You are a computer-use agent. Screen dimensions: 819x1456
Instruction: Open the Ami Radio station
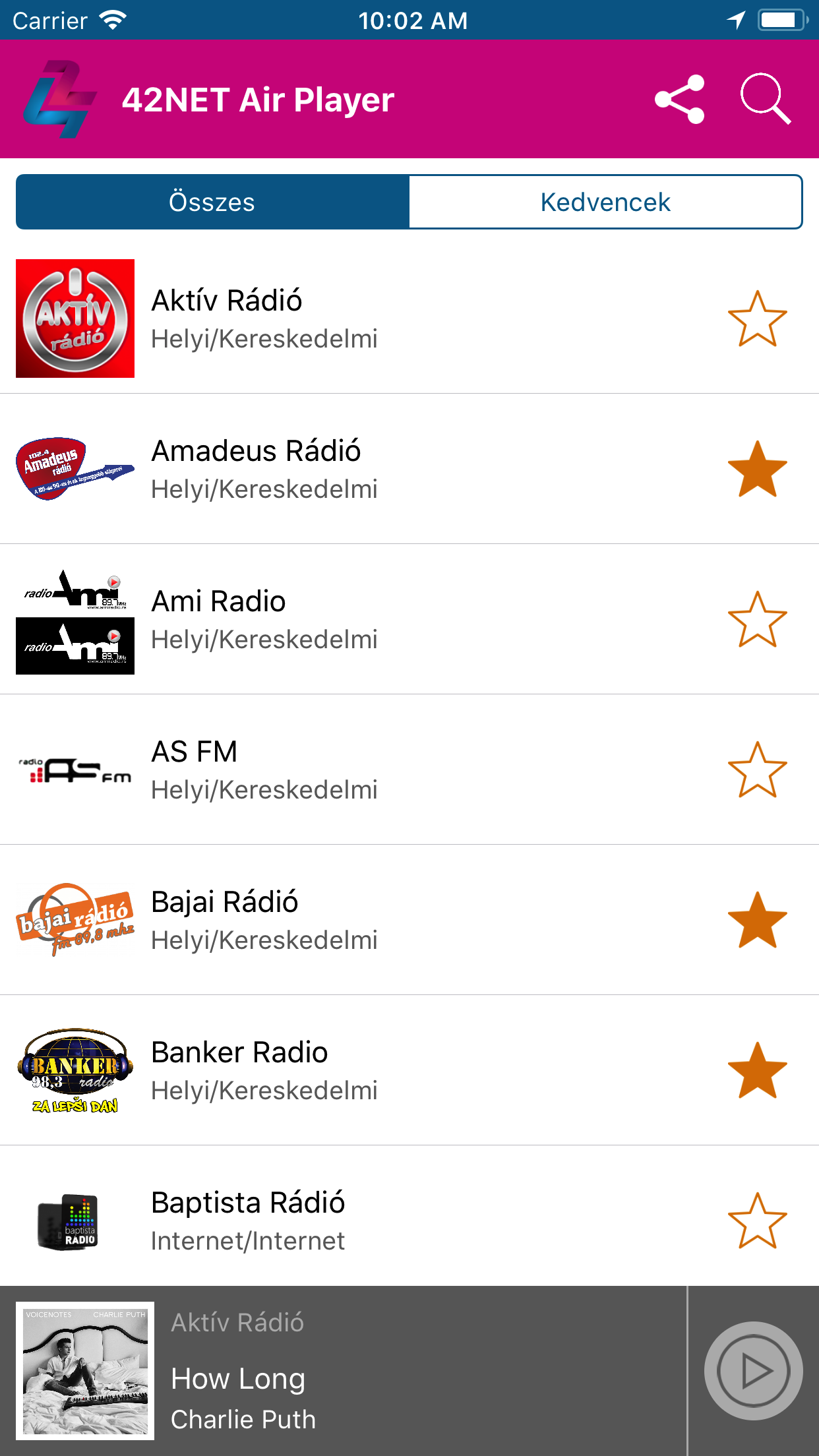409,619
